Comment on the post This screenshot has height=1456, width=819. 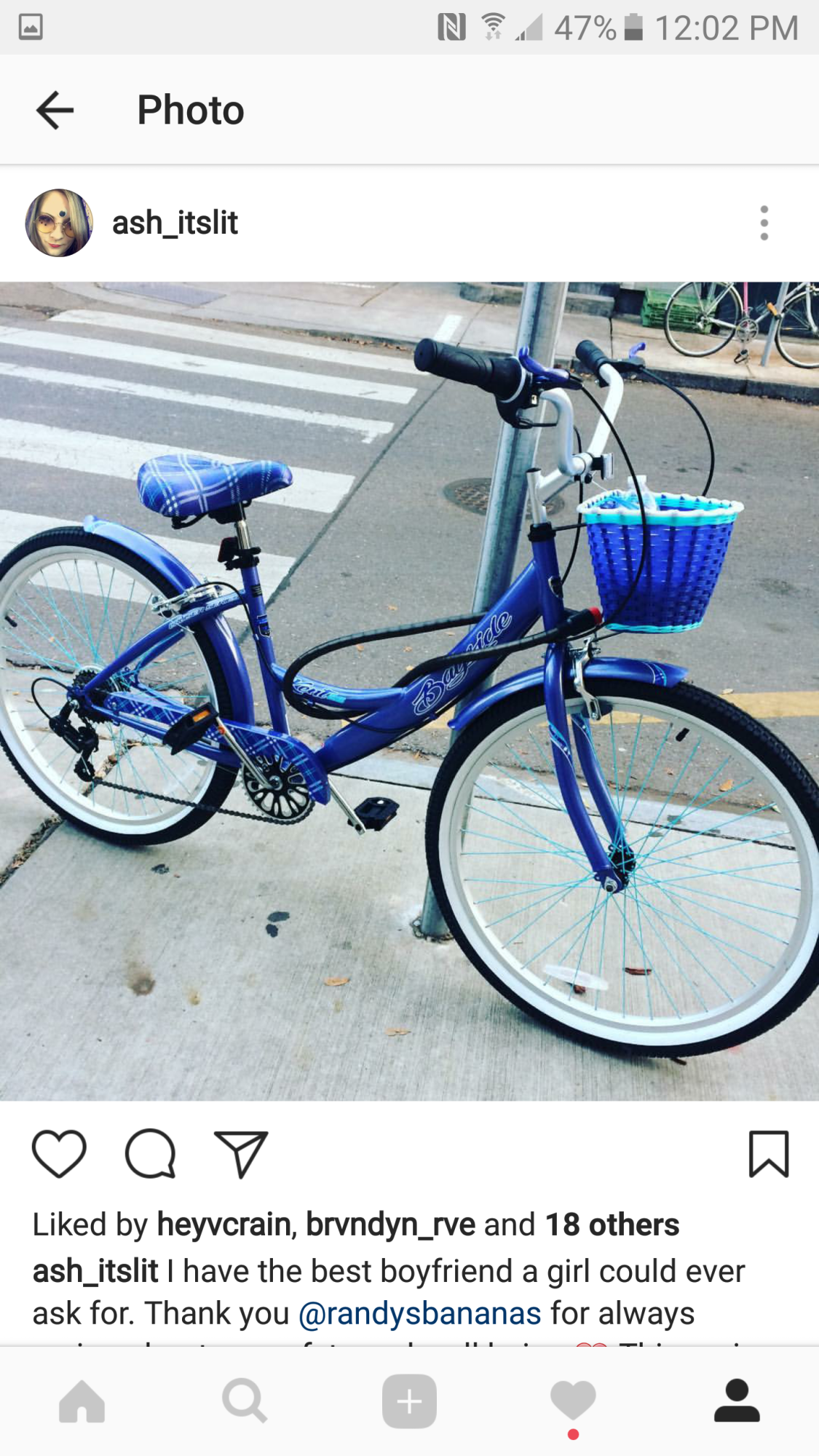[151, 1154]
